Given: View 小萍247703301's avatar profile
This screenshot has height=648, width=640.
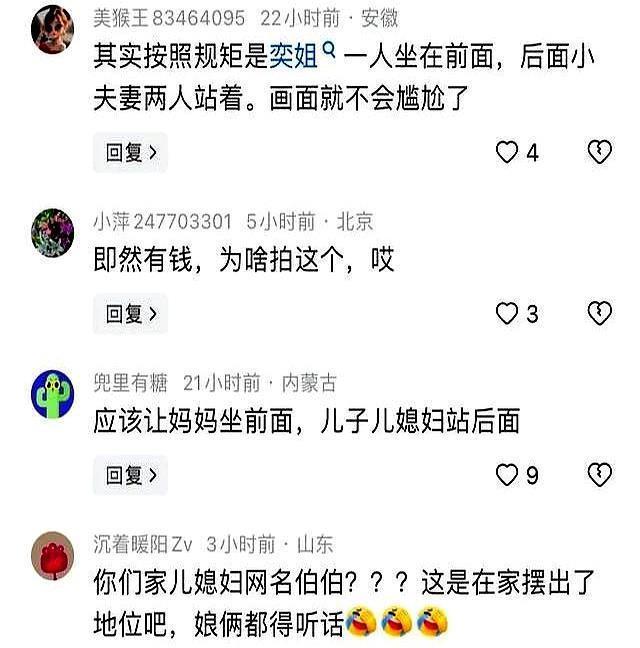Looking at the screenshot, I should coord(52,233).
